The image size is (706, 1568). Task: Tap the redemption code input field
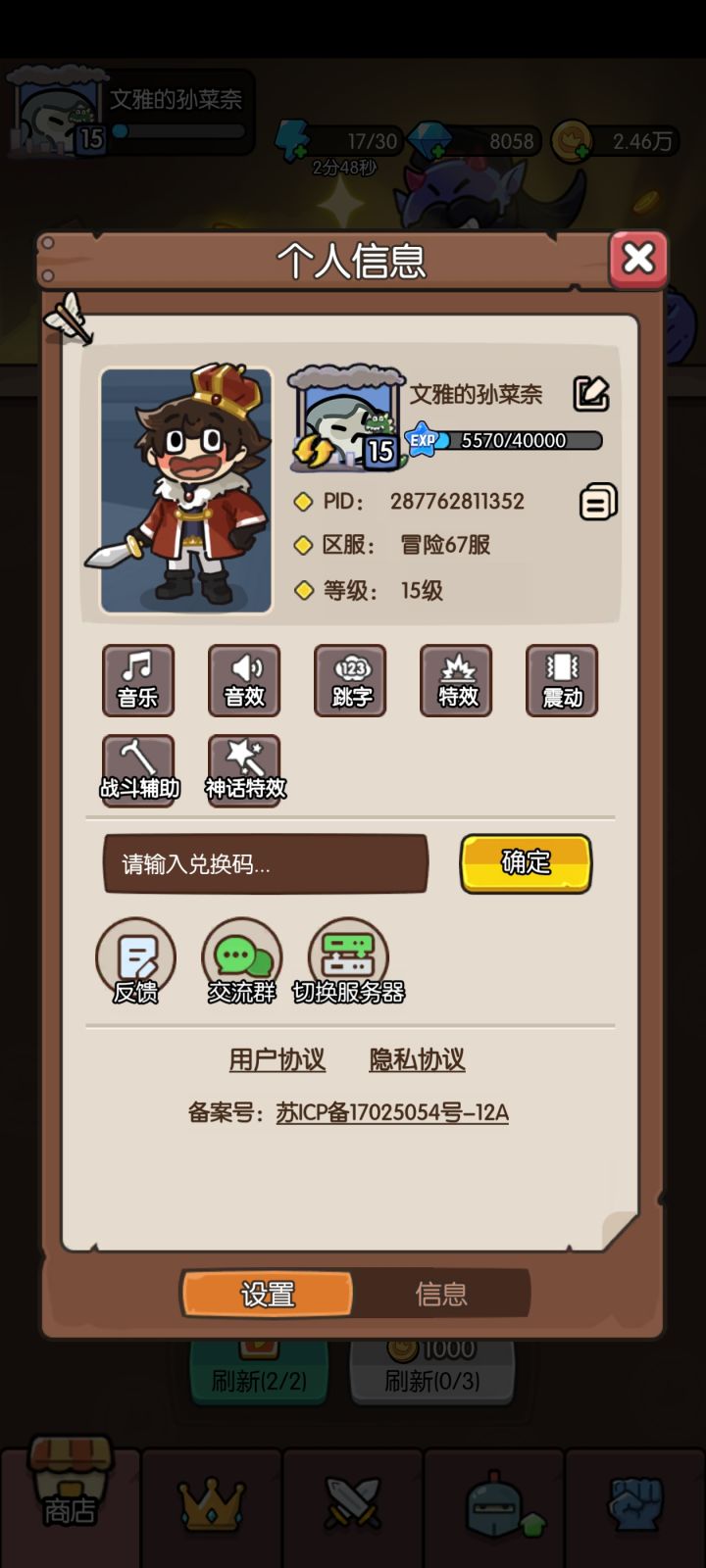(265, 863)
